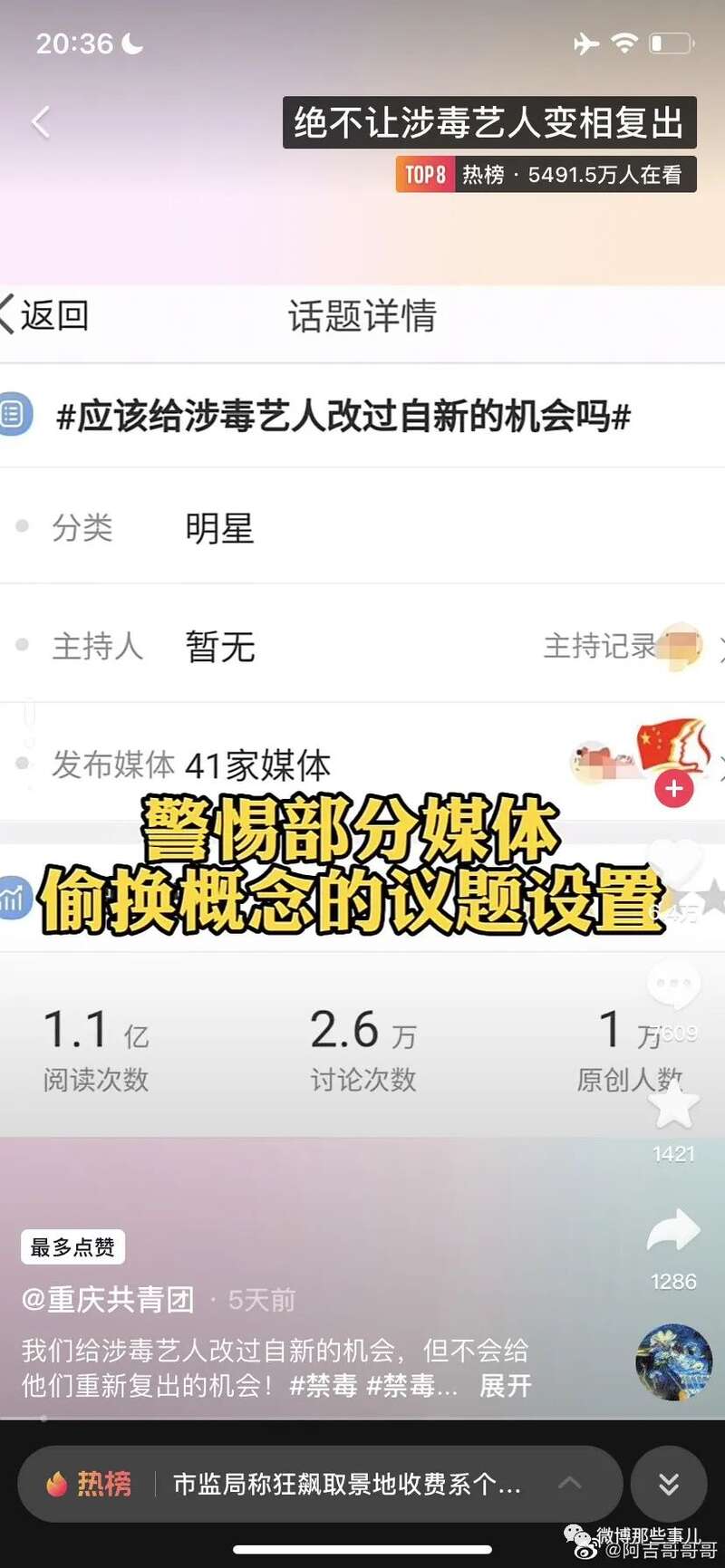
Task: Open the @重庆共青团 author profile
Action: click(x=109, y=1300)
